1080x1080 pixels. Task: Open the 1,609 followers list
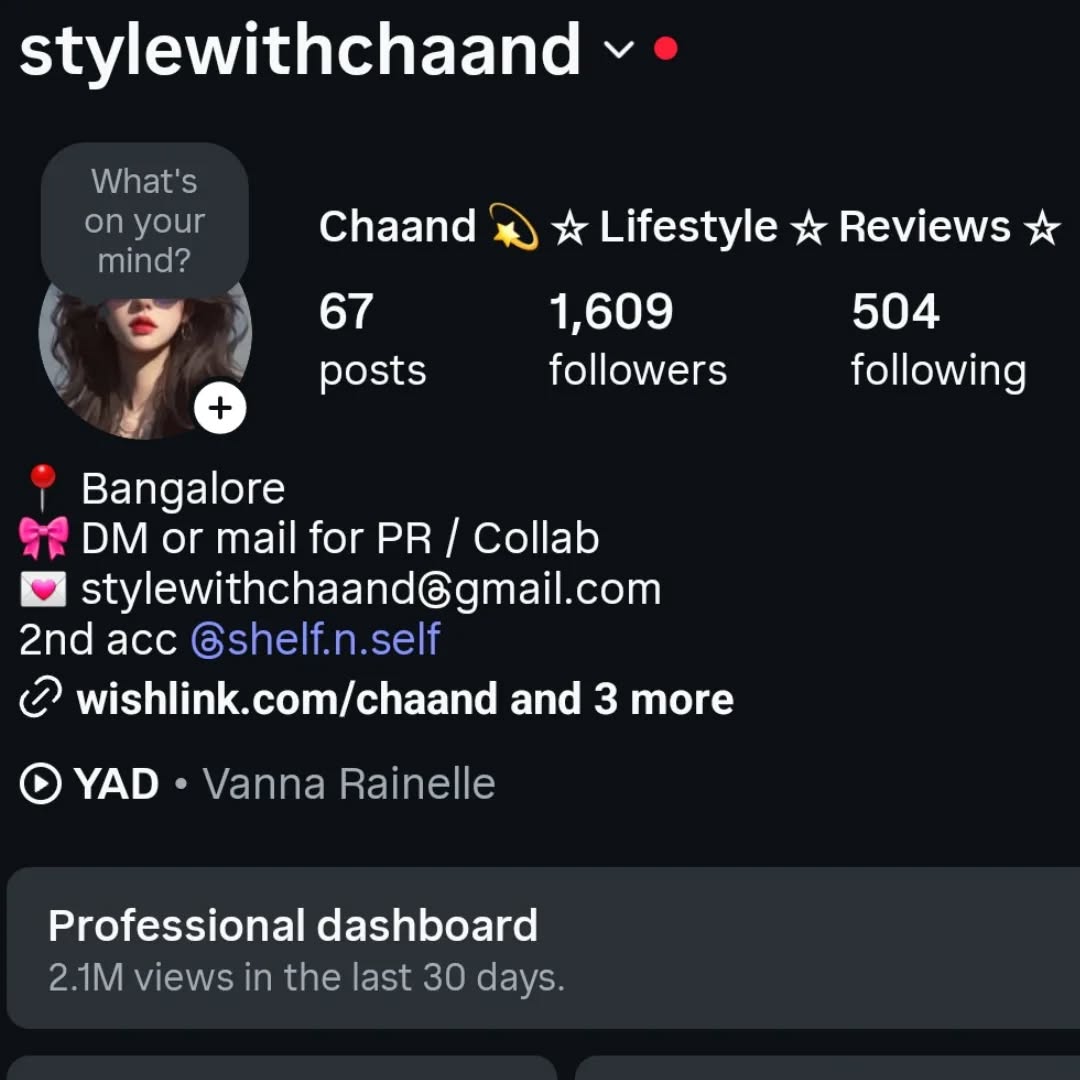[637, 340]
